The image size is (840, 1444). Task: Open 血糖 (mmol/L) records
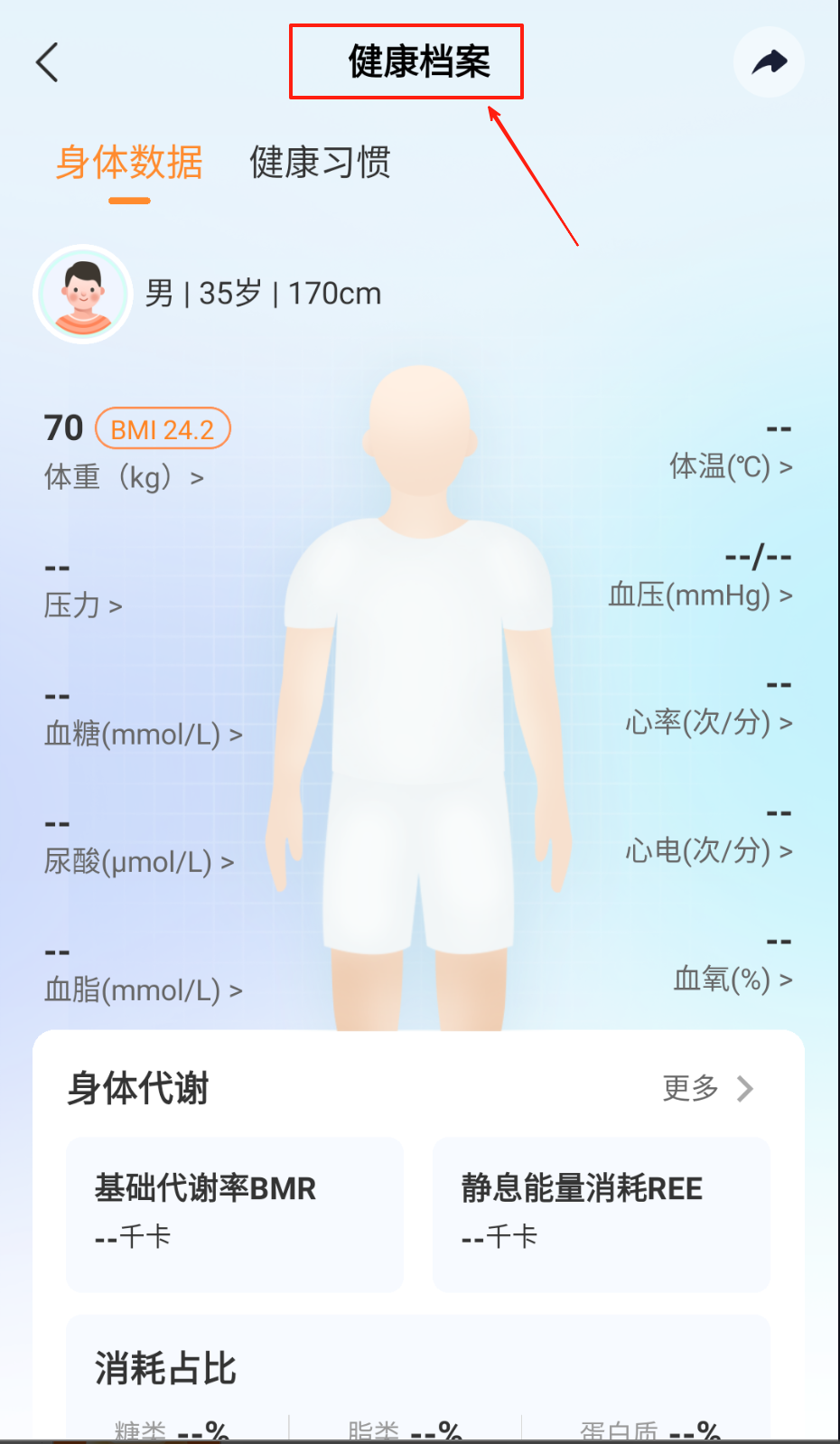143,734
